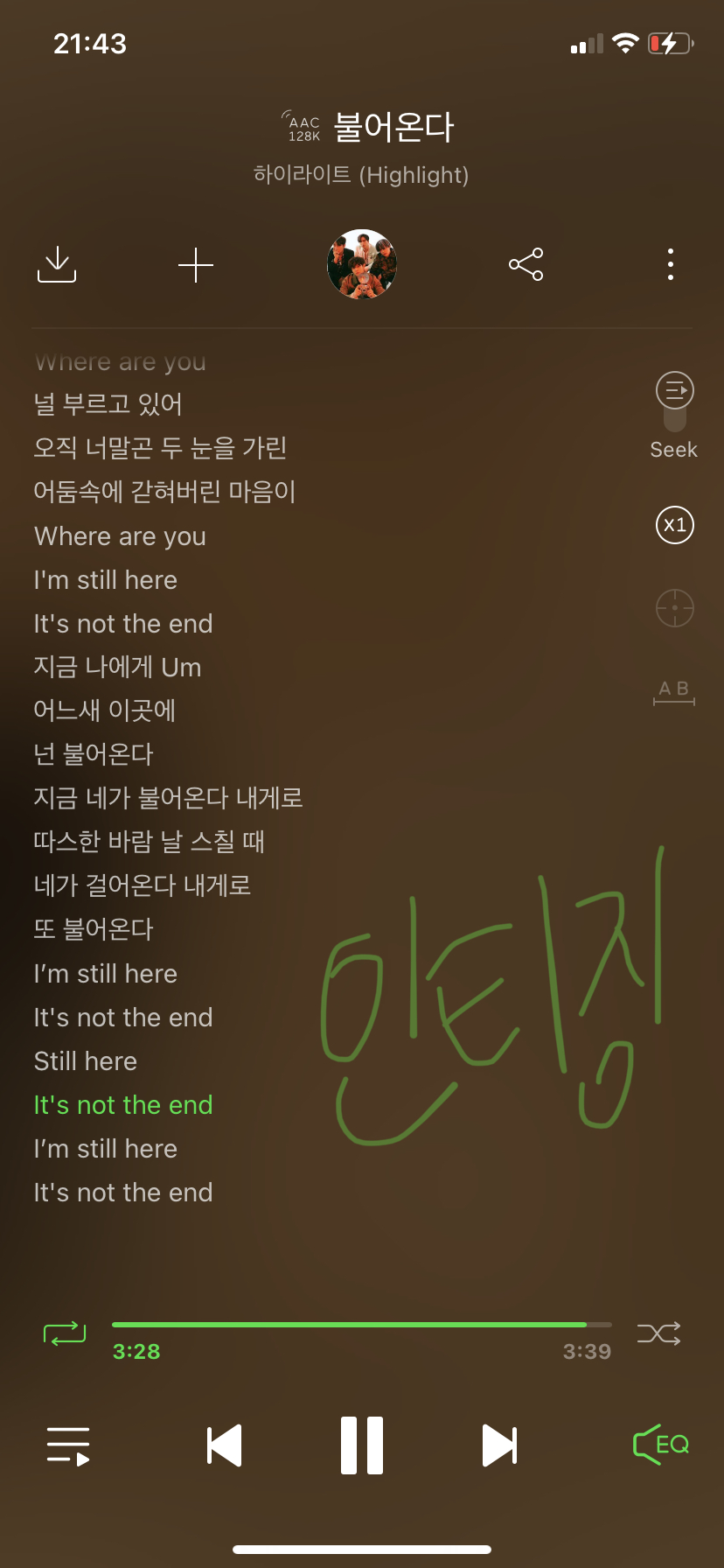The image size is (724, 1568).
Task: Tap artist name 하이라이트 (Highlight)
Action: 362,175
